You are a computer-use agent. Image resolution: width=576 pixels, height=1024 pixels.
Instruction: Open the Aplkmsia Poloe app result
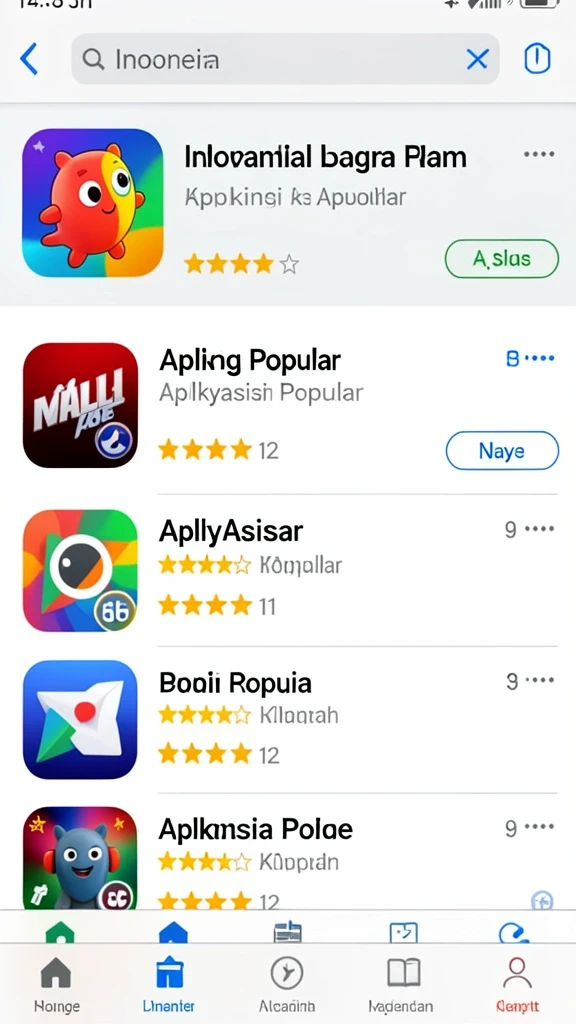[288, 857]
